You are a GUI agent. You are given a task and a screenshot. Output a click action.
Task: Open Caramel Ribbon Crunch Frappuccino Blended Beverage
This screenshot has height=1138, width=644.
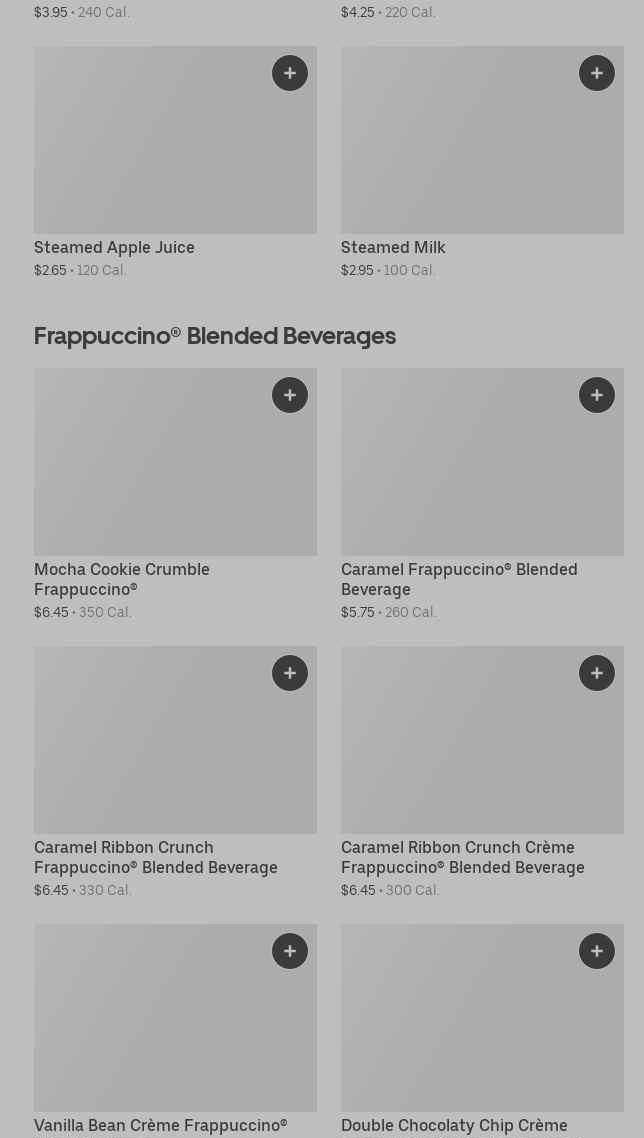coord(150,750)
